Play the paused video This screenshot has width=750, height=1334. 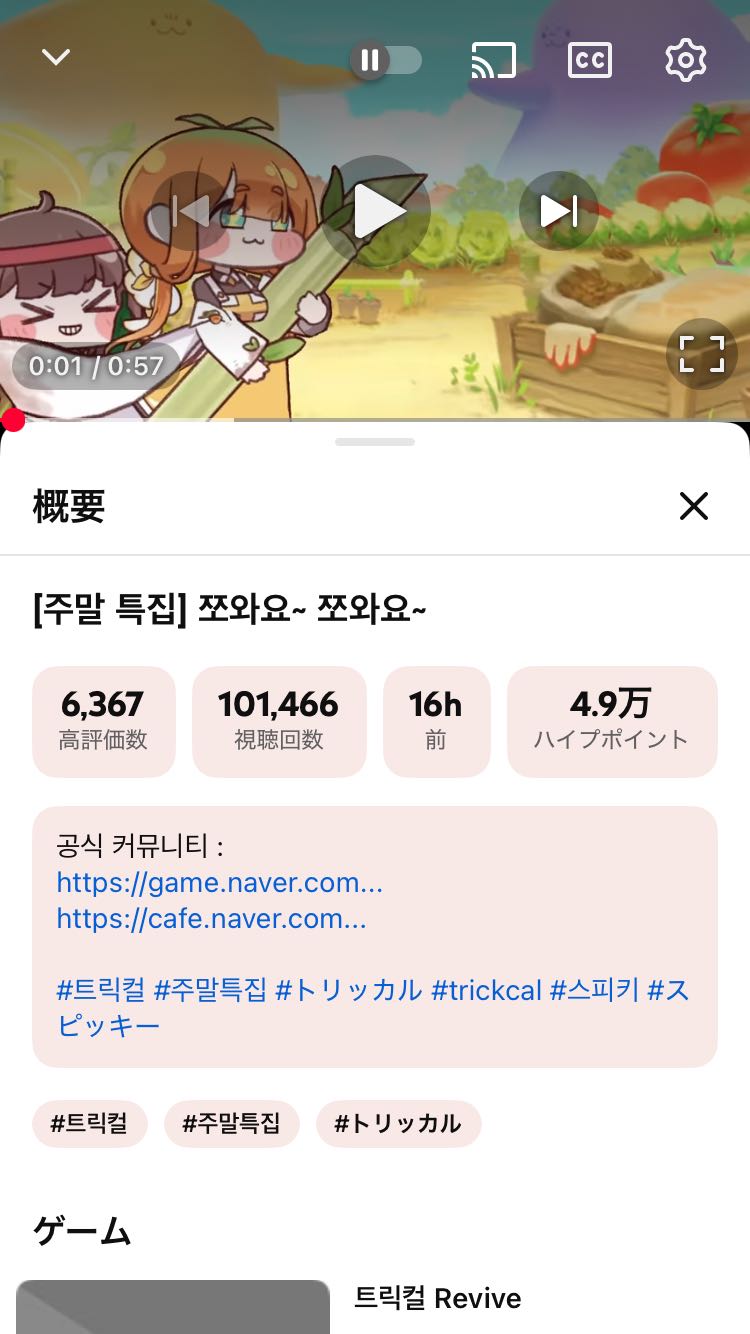point(376,211)
